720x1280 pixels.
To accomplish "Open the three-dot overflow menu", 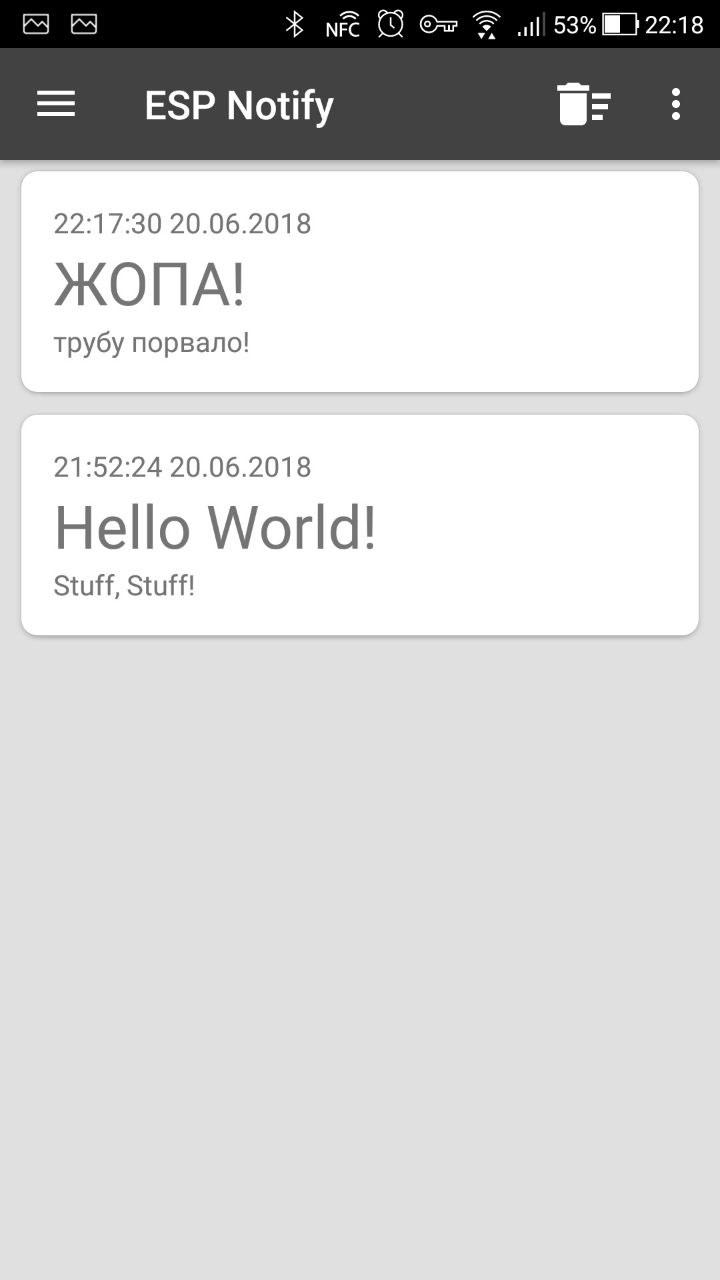I will (676, 104).
